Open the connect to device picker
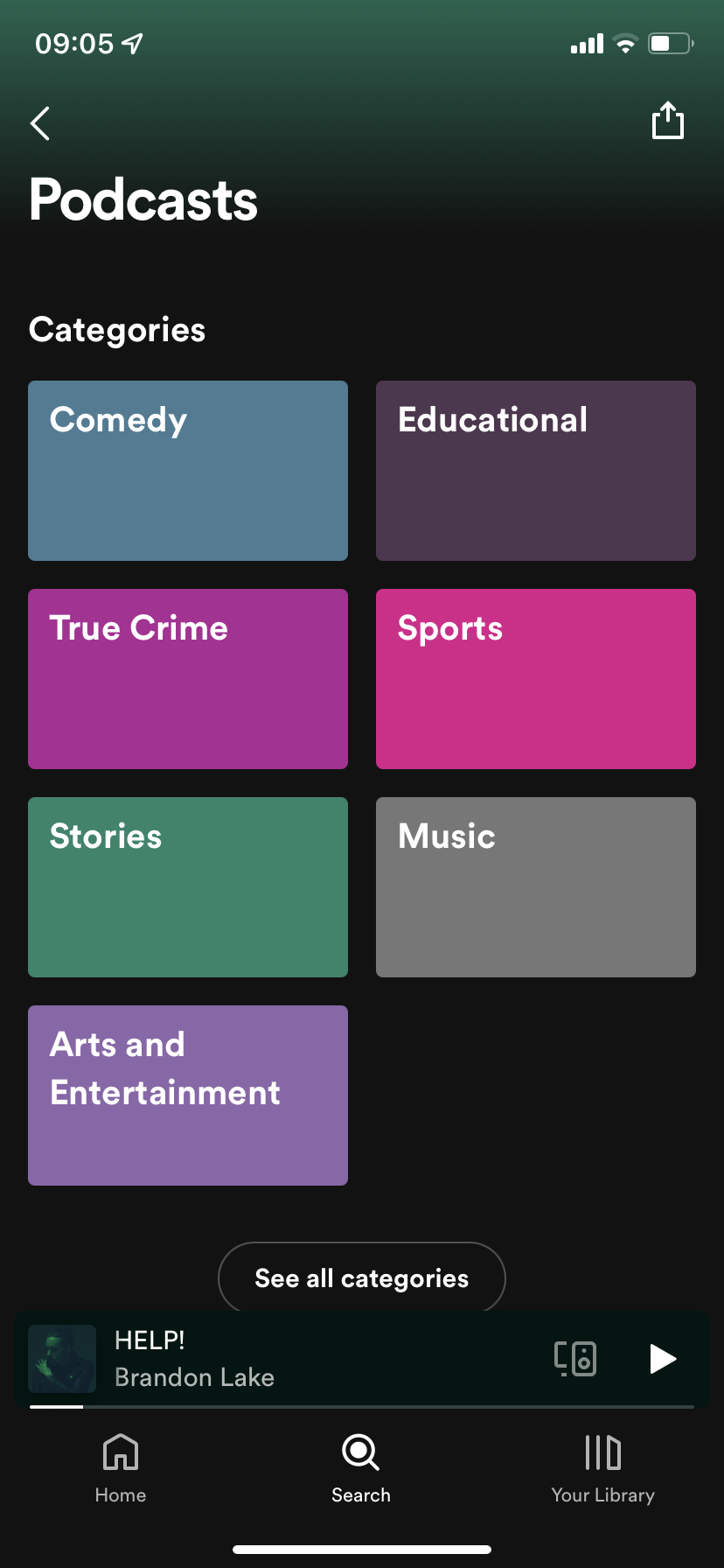Screen dimensions: 724x1568 [575, 1359]
